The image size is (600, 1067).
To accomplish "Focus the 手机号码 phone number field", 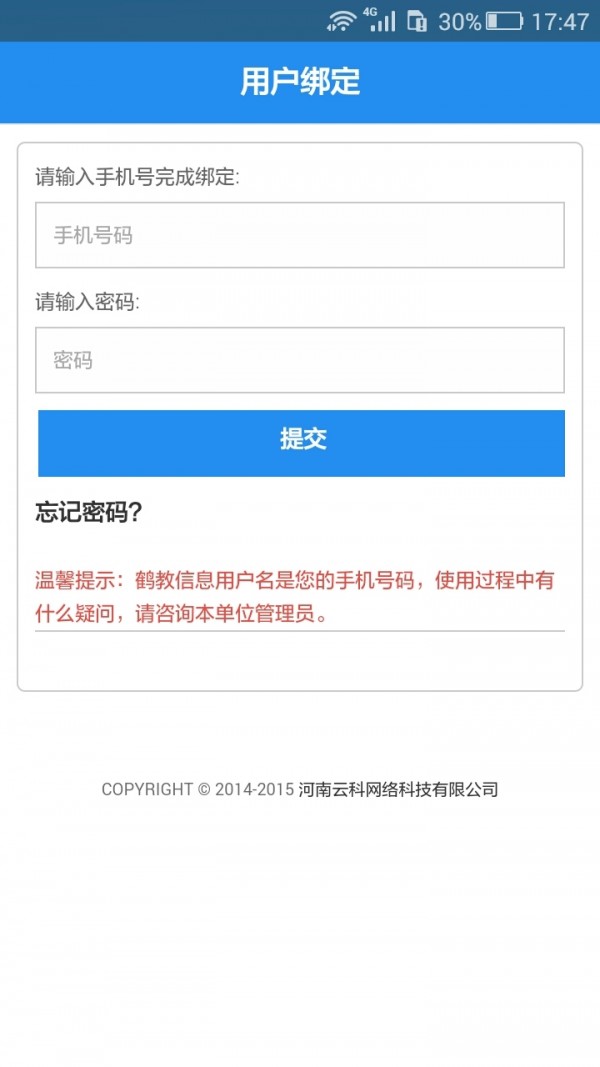I will coord(300,236).
